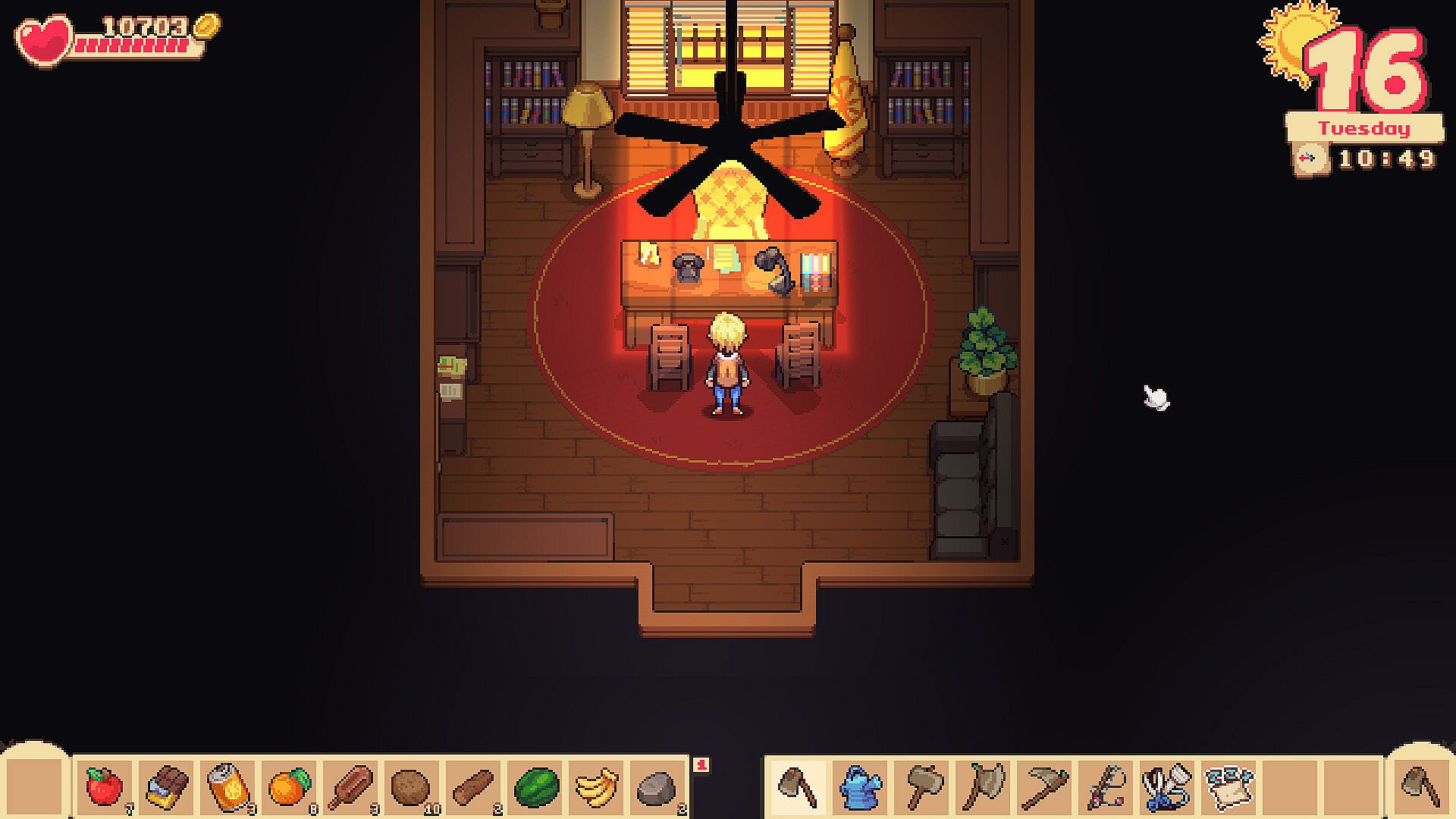Viewport: 1456px width, 819px height.
Task: Equip the double-bladed axe tool
Action: 982,787
